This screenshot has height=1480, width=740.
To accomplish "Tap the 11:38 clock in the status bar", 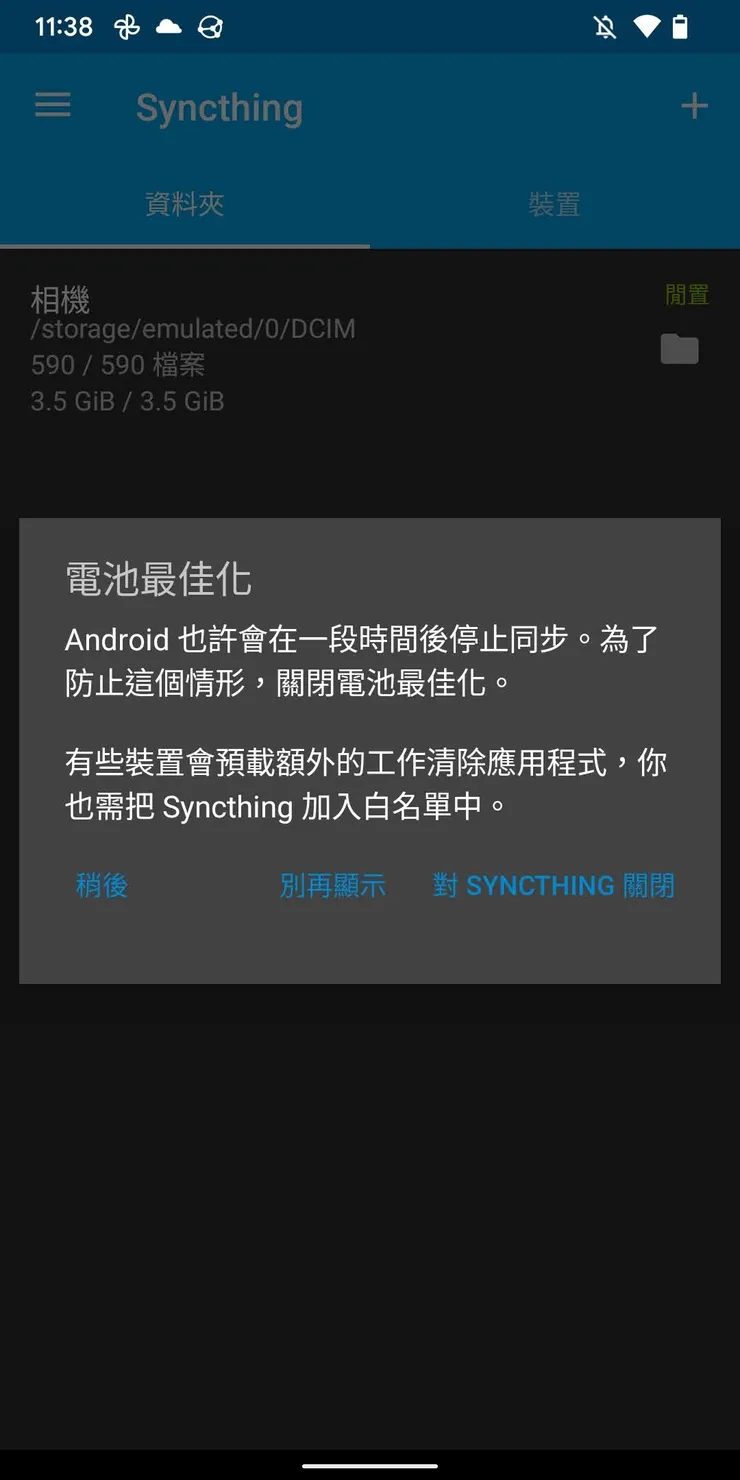I will pos(63,27).
